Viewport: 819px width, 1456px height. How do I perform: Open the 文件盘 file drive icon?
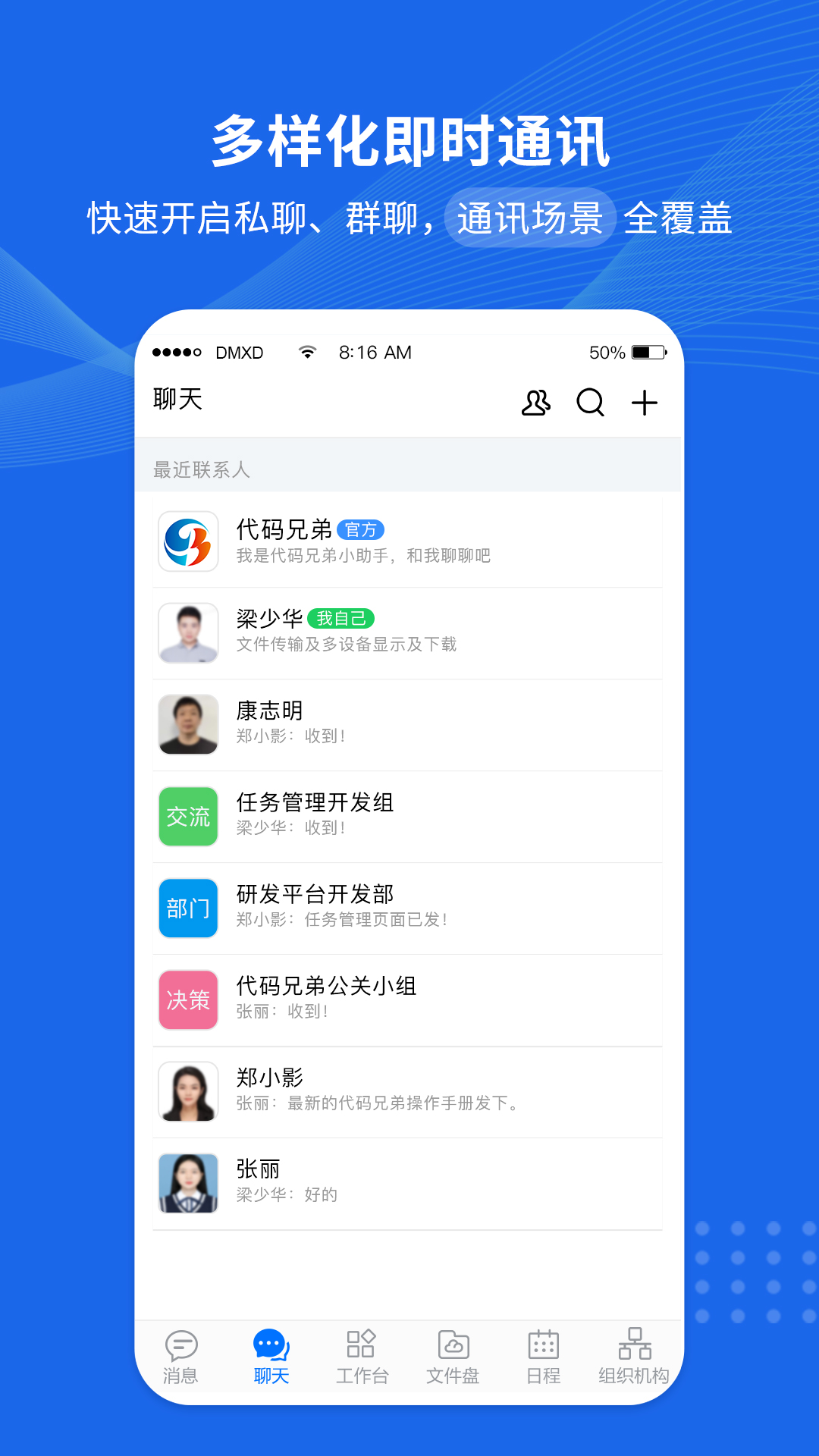tap(453, 1357)
